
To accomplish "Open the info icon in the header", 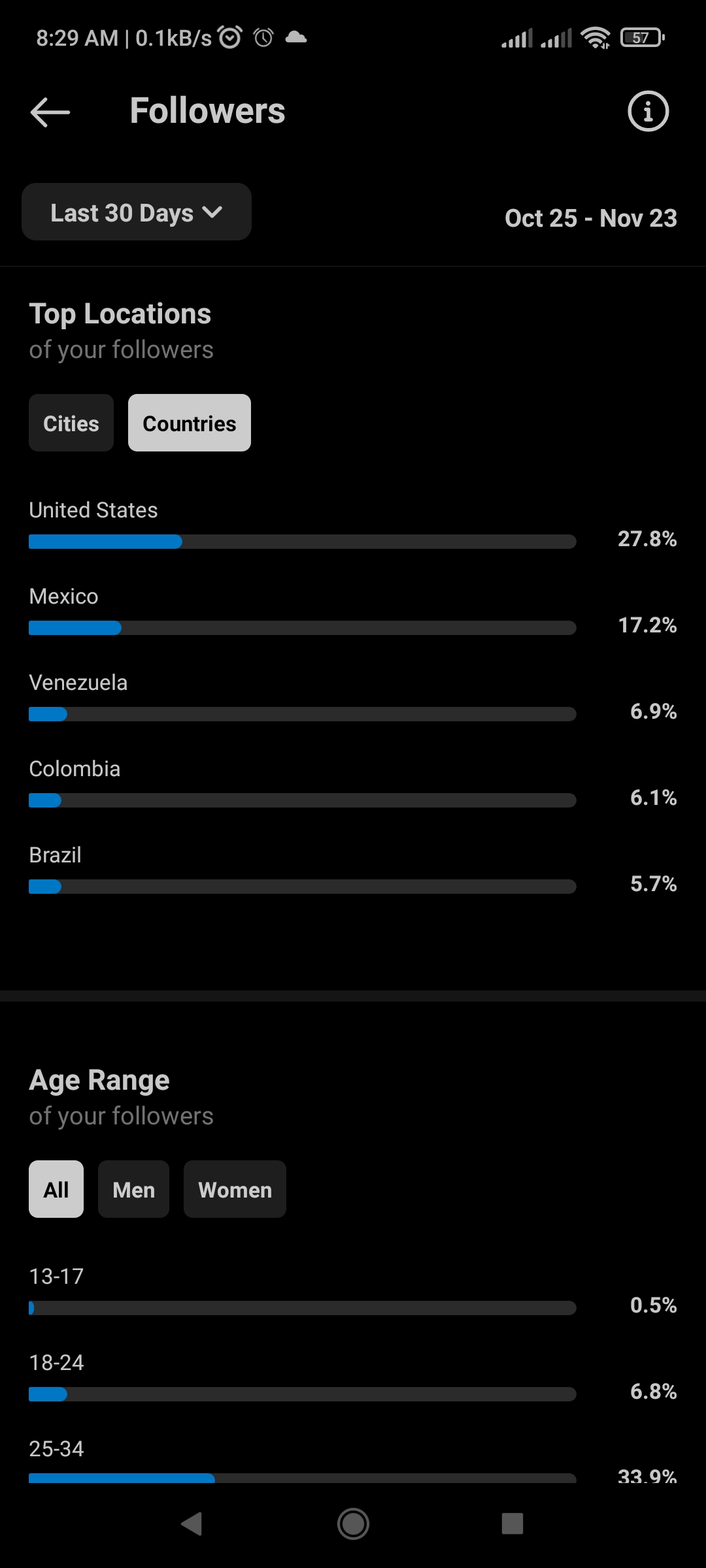I will click(648, 111).
